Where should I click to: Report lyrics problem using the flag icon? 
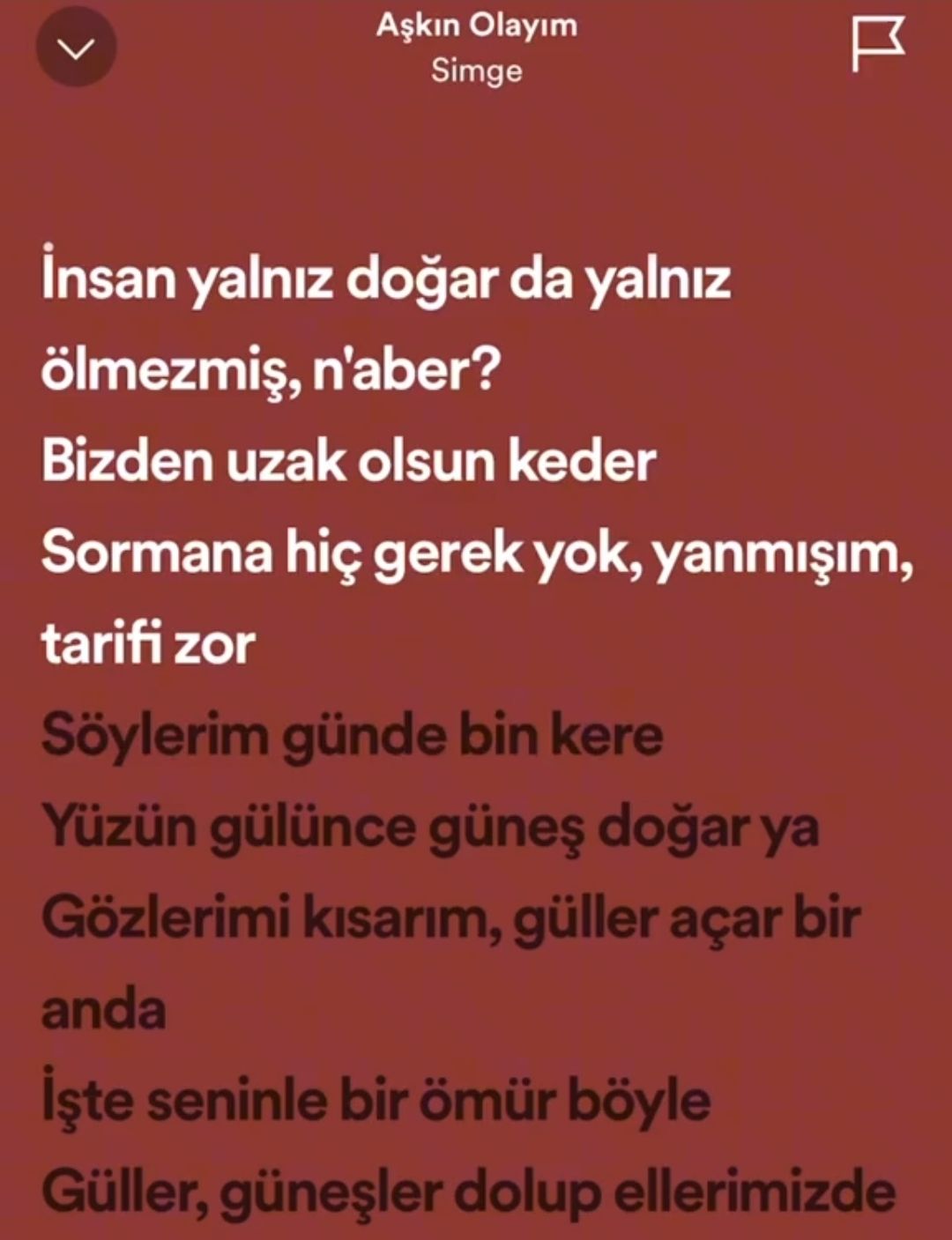point(877,46)
